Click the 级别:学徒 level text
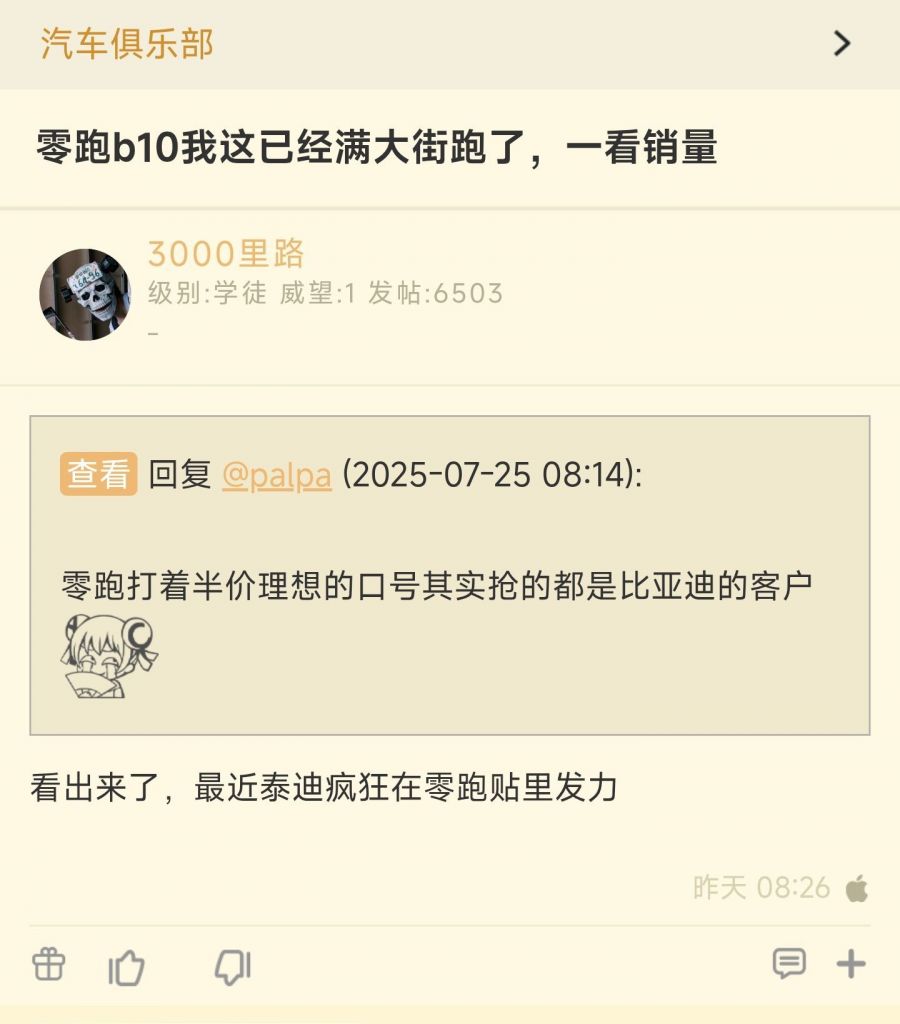This screenshot has width=900, height=1024. tap(207, 294)
